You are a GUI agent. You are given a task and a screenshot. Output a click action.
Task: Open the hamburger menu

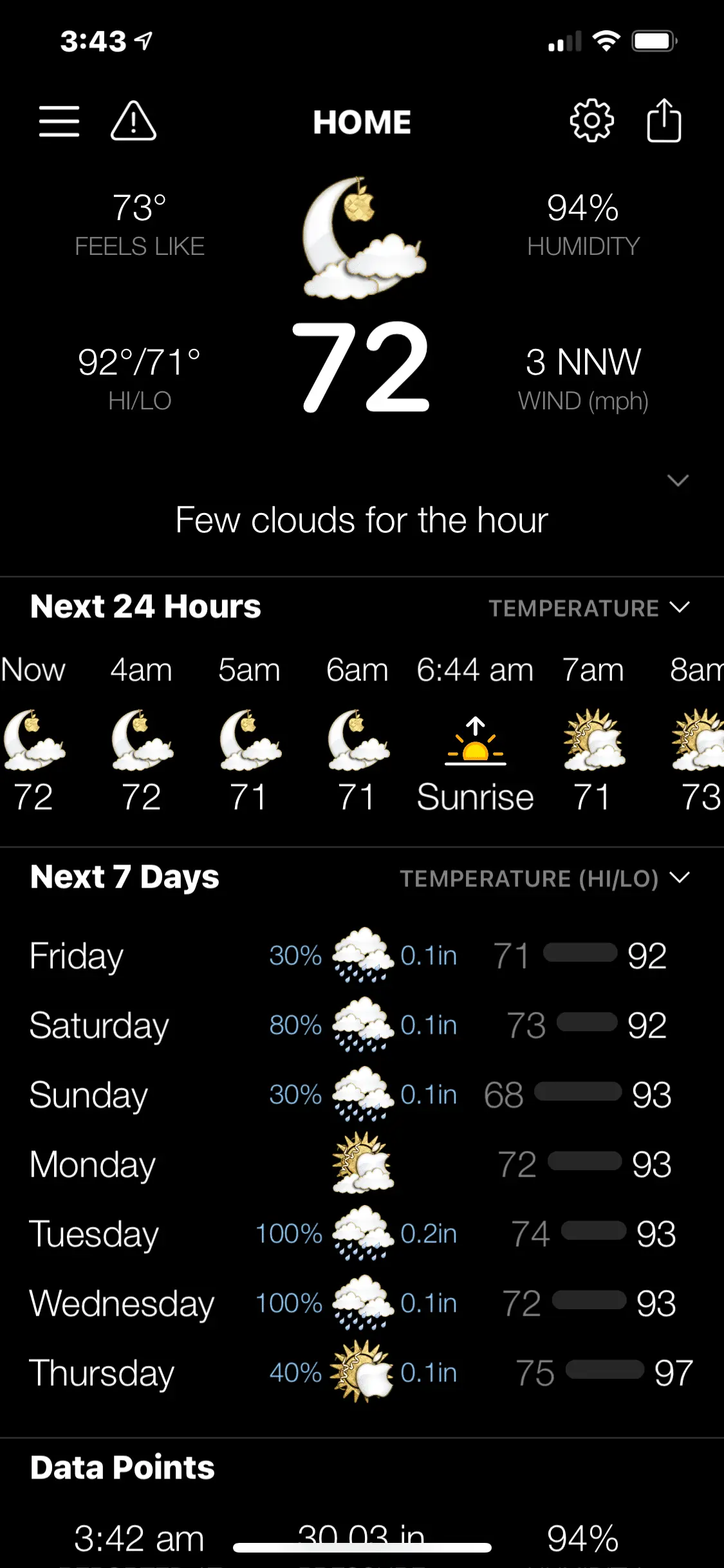59,121
